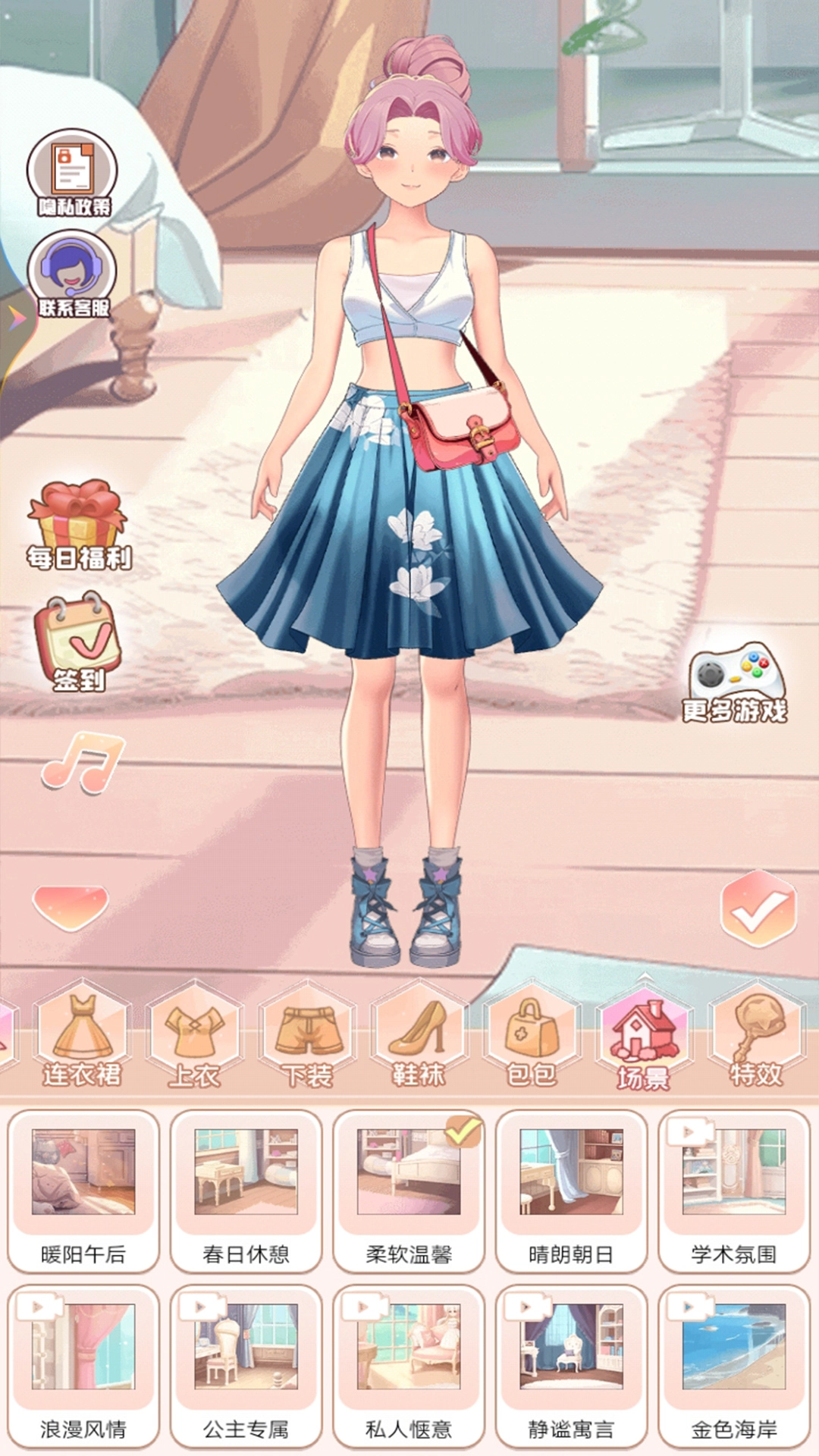
Task: Choose the 暖阳午后 scene
Action: [x=83, y=1191]
